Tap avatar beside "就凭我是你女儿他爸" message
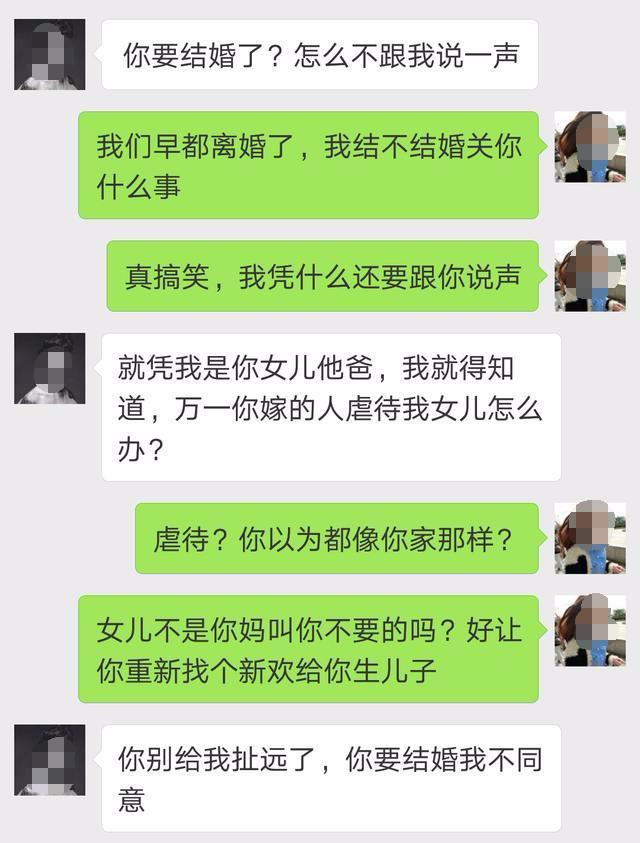640x843 pixels. (x=49, y=369)
